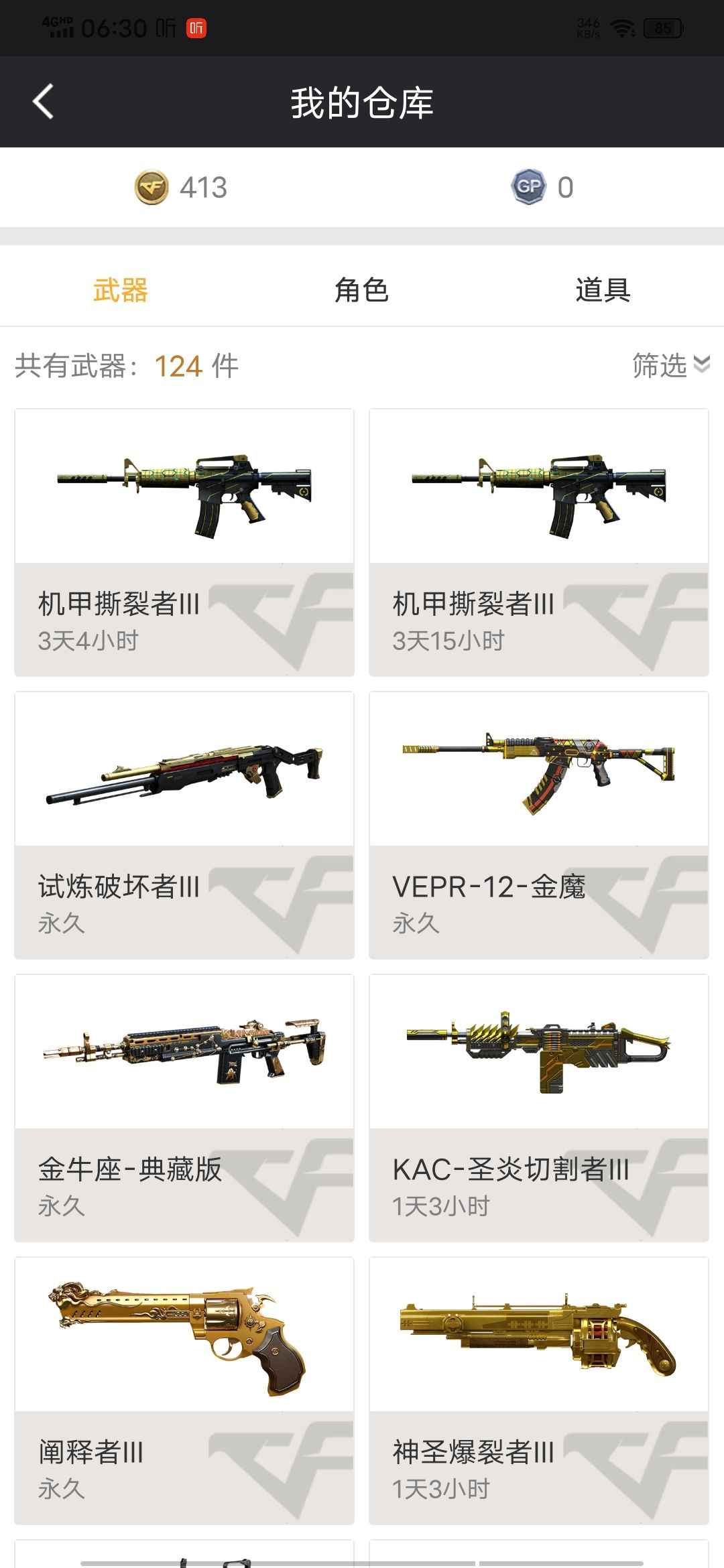Open the VEPR-12-金魔 weapon card
Image resolution: width=724 pixels, height=1568 pixels.
[538, 824]
